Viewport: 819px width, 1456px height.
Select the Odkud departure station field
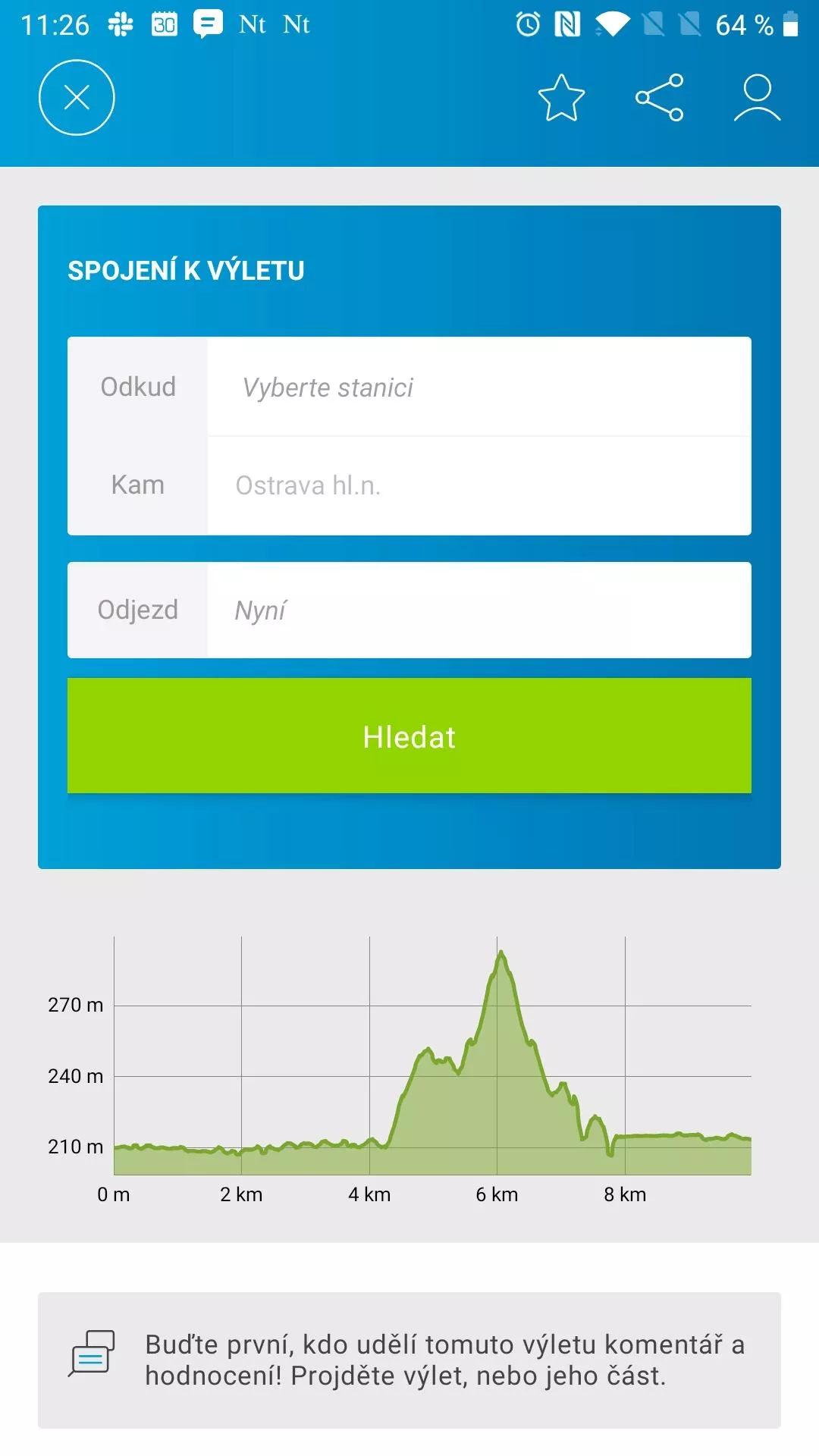tap(479, 387)
